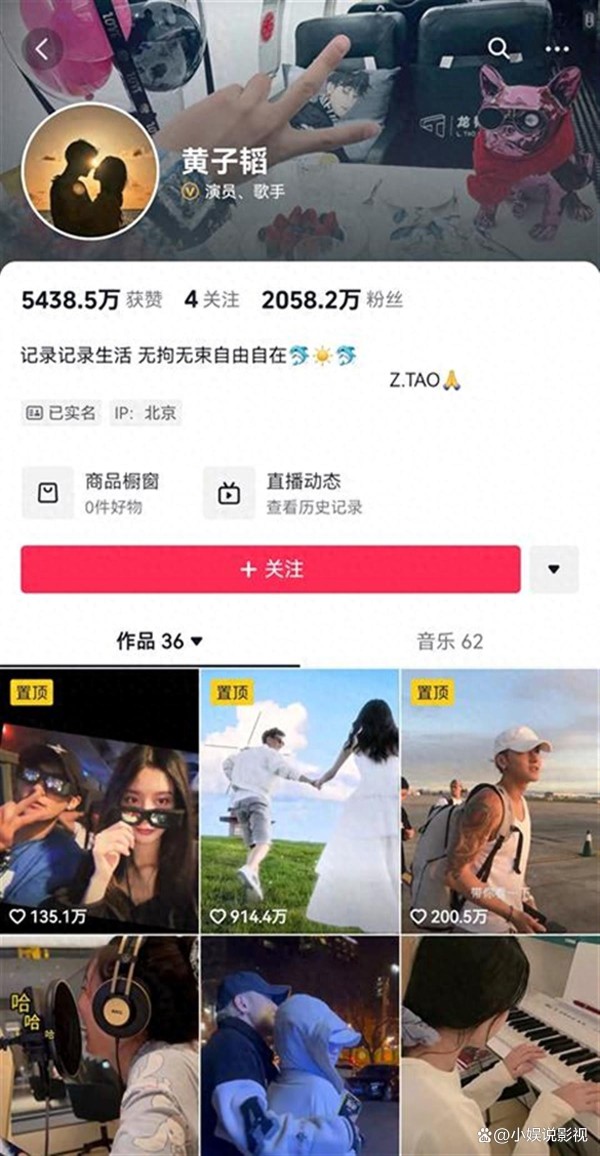Open the piano playing video
The width and height of the screenshot is (600, 1156).
(500, 1046)
